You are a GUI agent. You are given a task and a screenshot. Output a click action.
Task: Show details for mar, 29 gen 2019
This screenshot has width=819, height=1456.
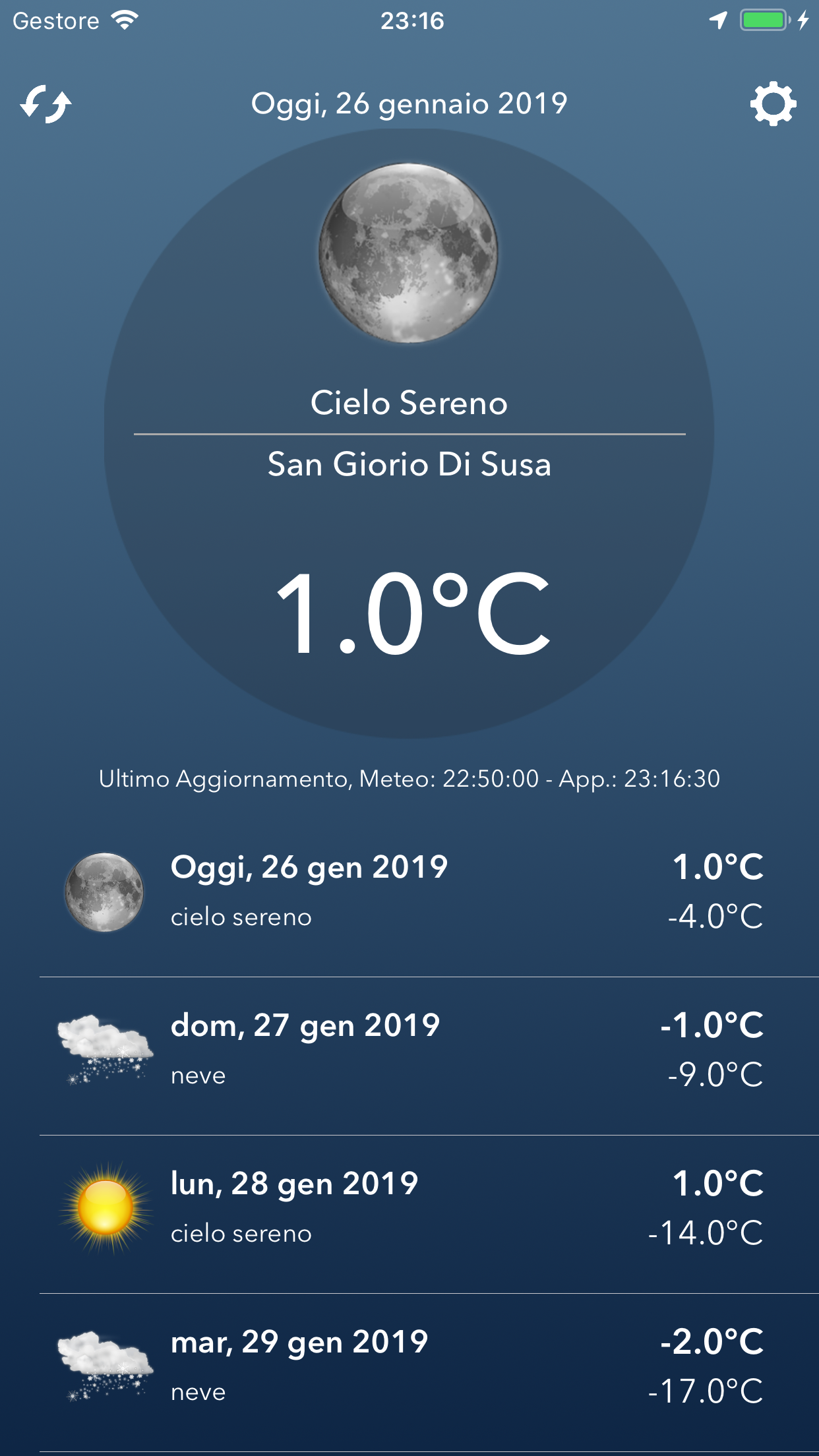tap(409, 1366)
